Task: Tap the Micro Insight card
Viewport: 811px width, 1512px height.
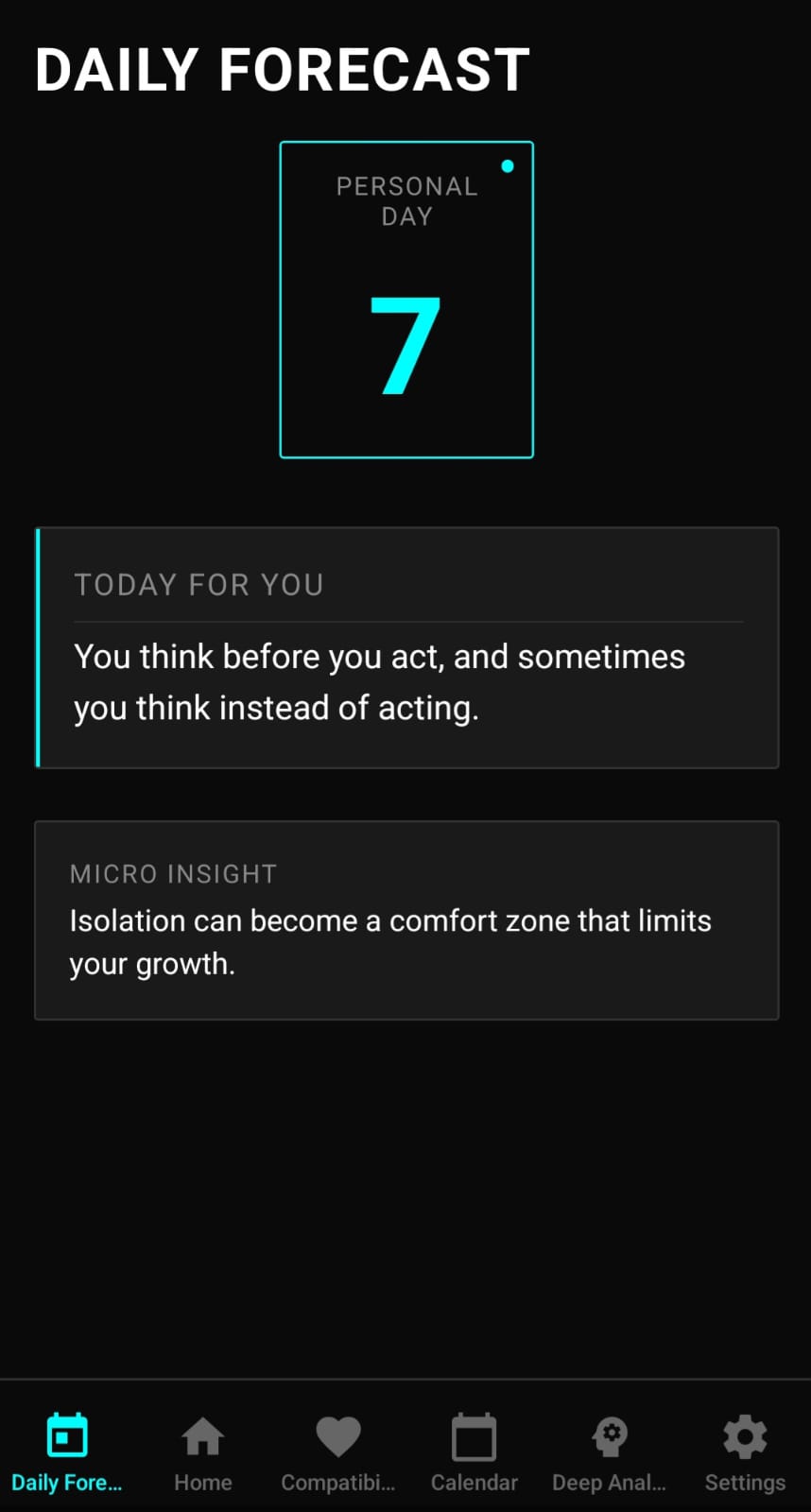Action: click(x=405, y=919)
